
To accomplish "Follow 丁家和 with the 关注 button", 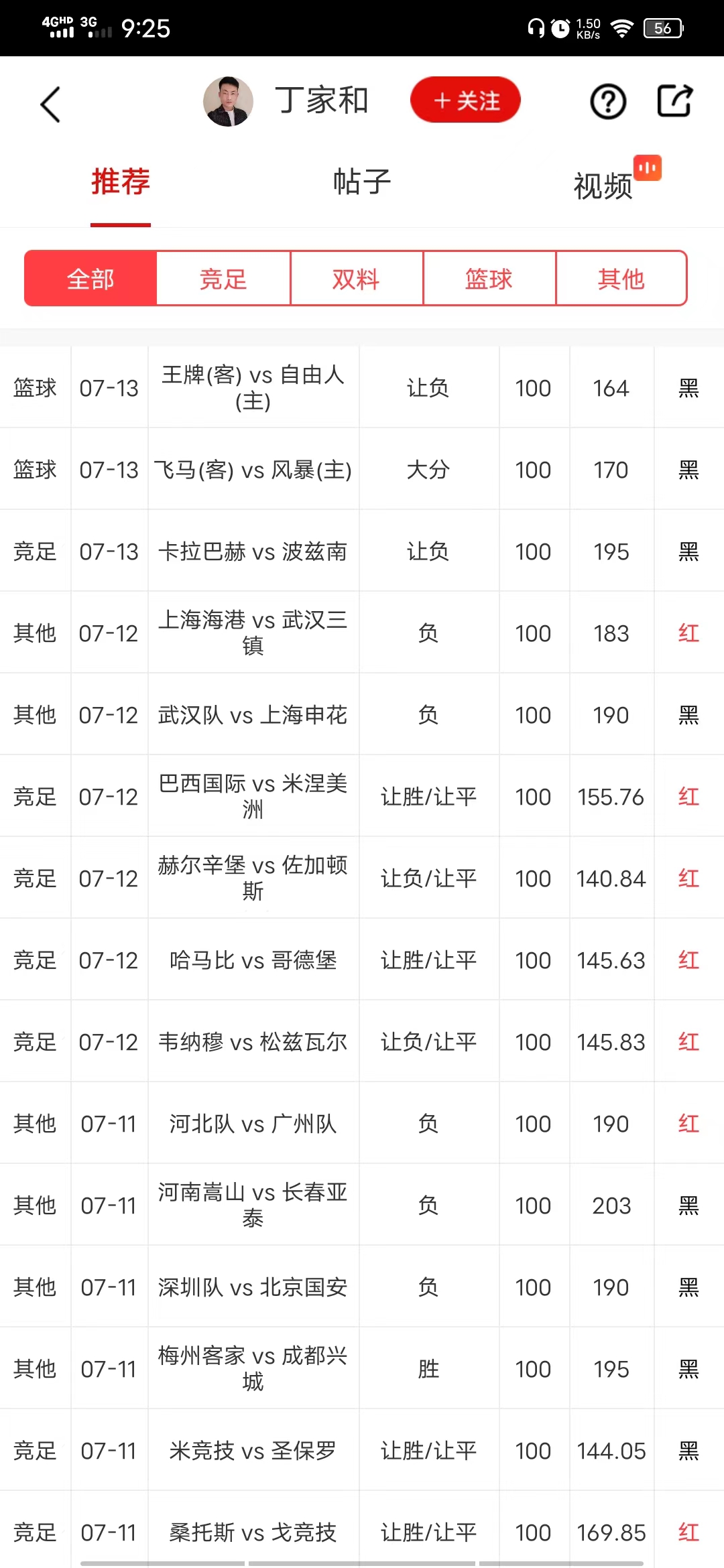I will click(465, 100).
